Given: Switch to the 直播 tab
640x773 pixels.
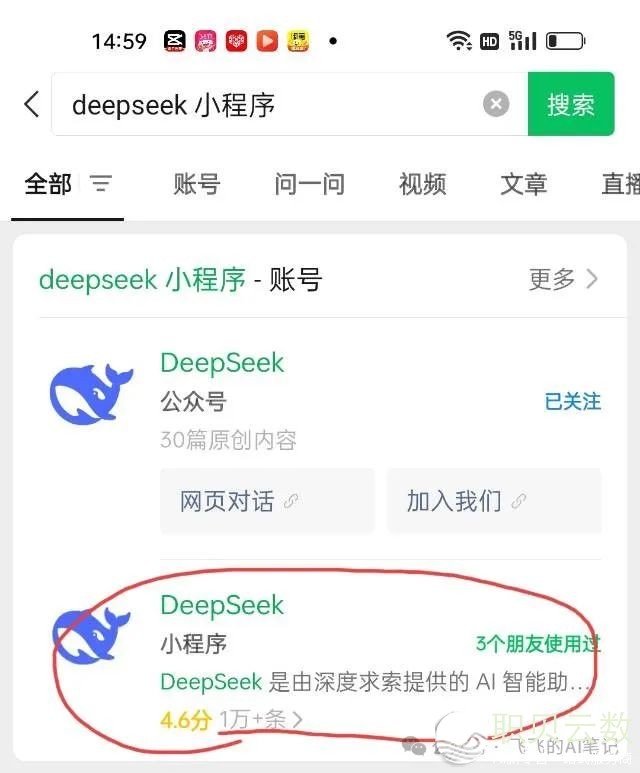Looking at the screenshot, I should pyautogui.click(x=620, y=184).
